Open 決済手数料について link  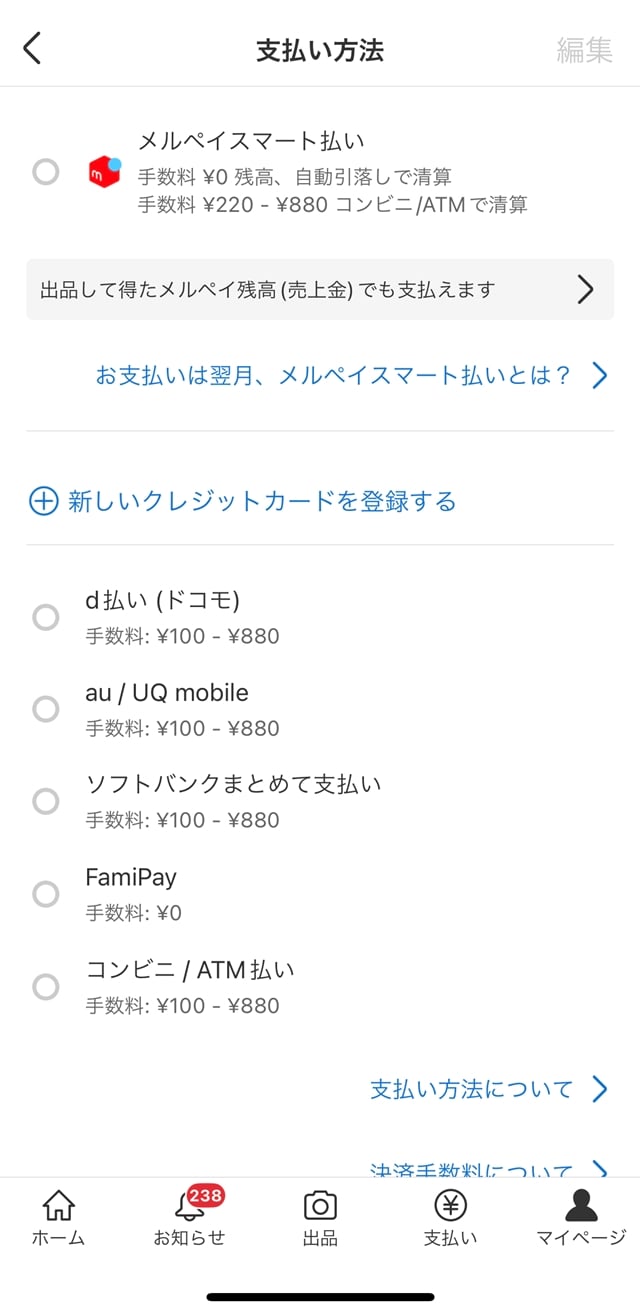click(488, 1168)
